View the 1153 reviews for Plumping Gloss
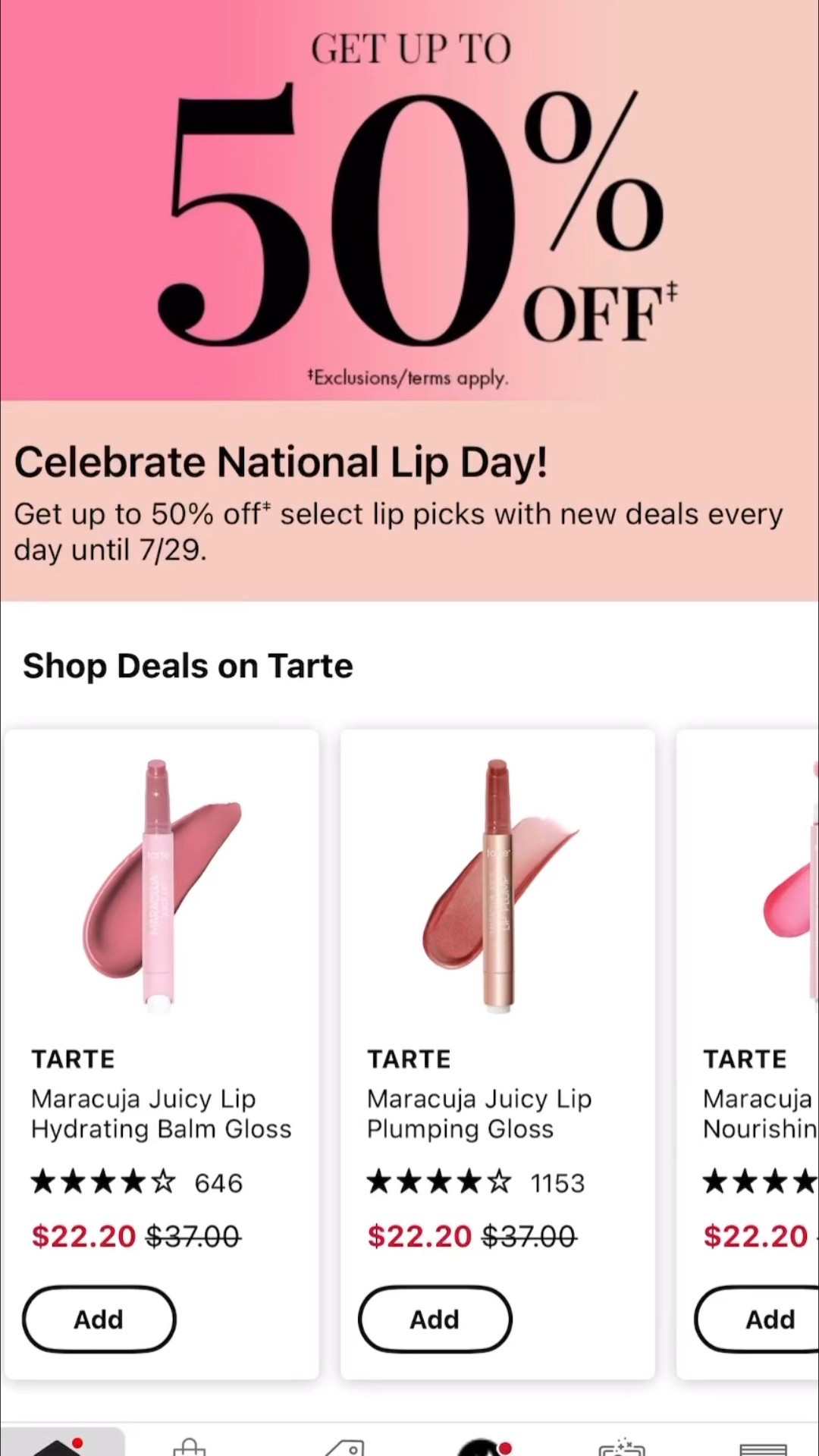This screenshot has width=819, height=1456. (557, 1181)
